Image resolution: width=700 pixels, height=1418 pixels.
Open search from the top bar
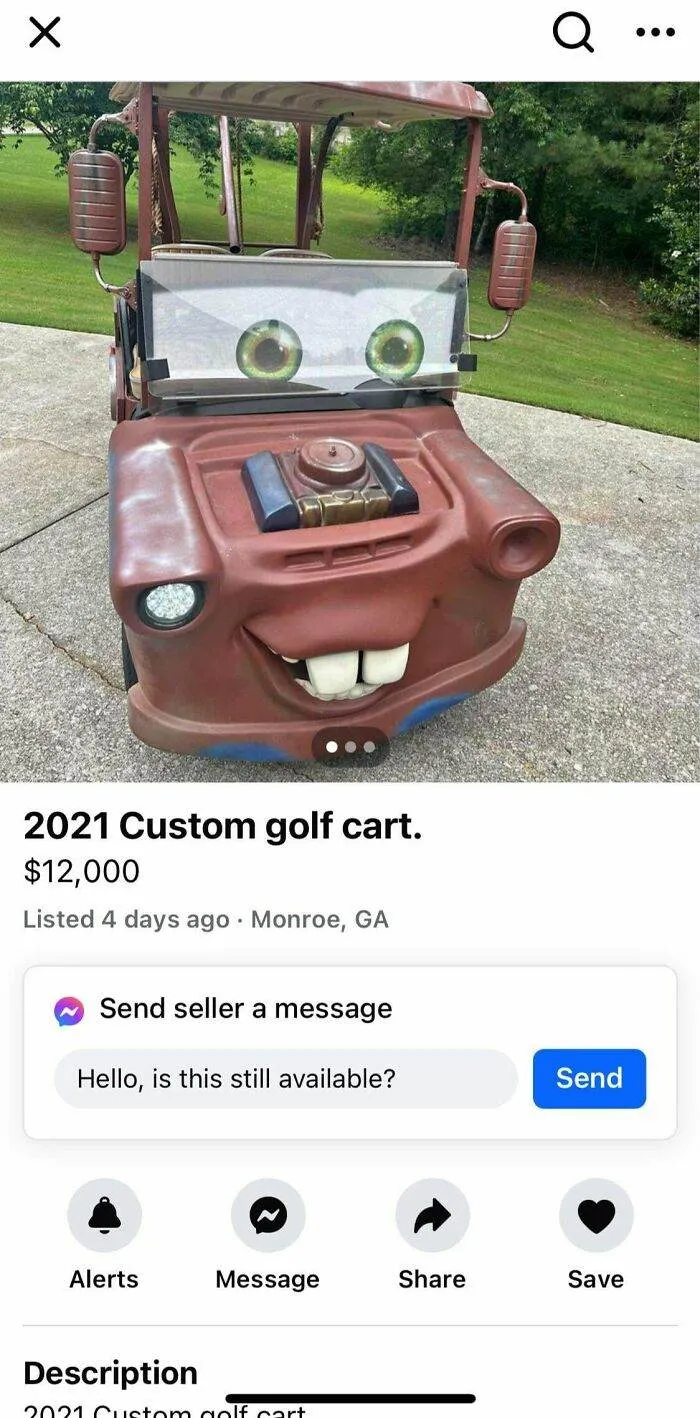[573, 33]
